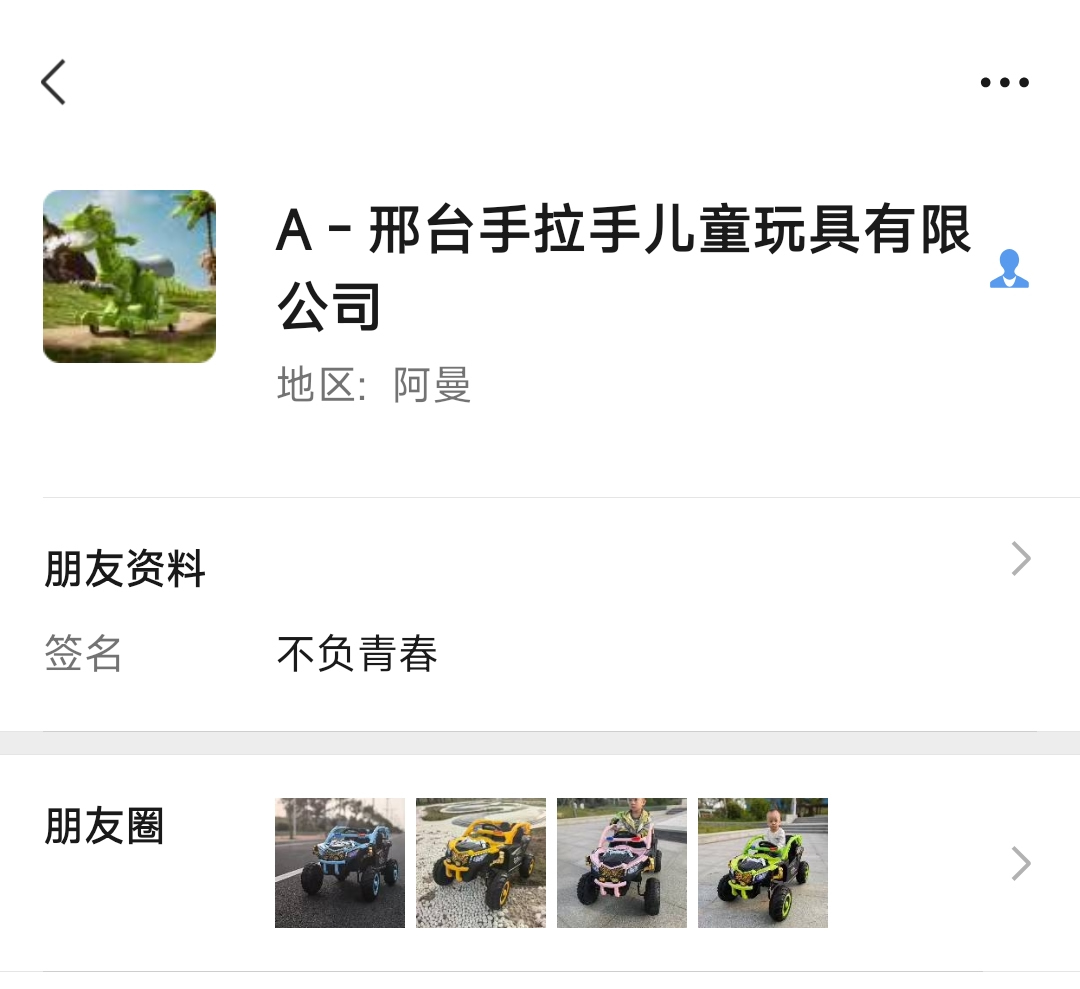View the dinosaur profile avatar
This screenshot has width=1080, height=989.
click(x=129, y=276)
